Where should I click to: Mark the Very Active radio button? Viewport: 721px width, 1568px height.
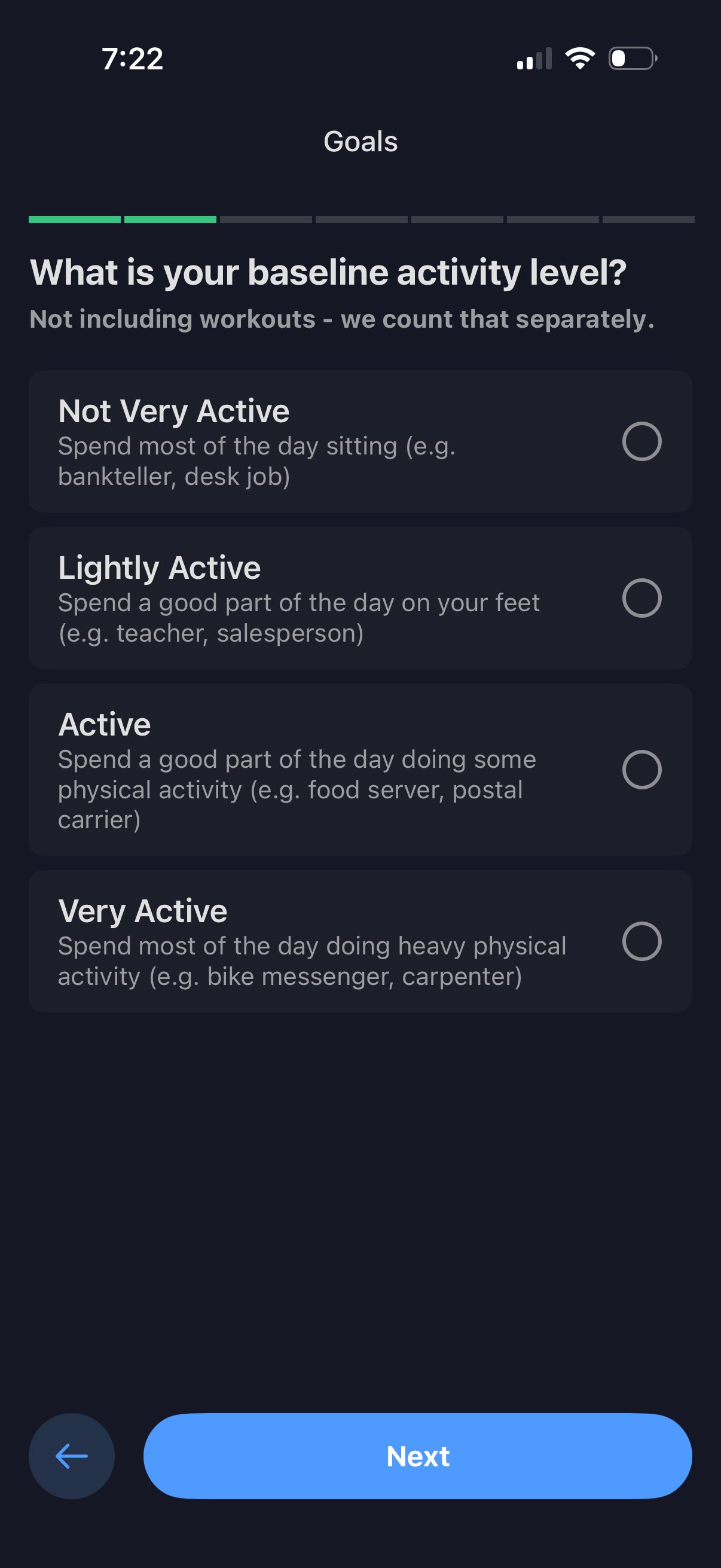click(641, 941)
